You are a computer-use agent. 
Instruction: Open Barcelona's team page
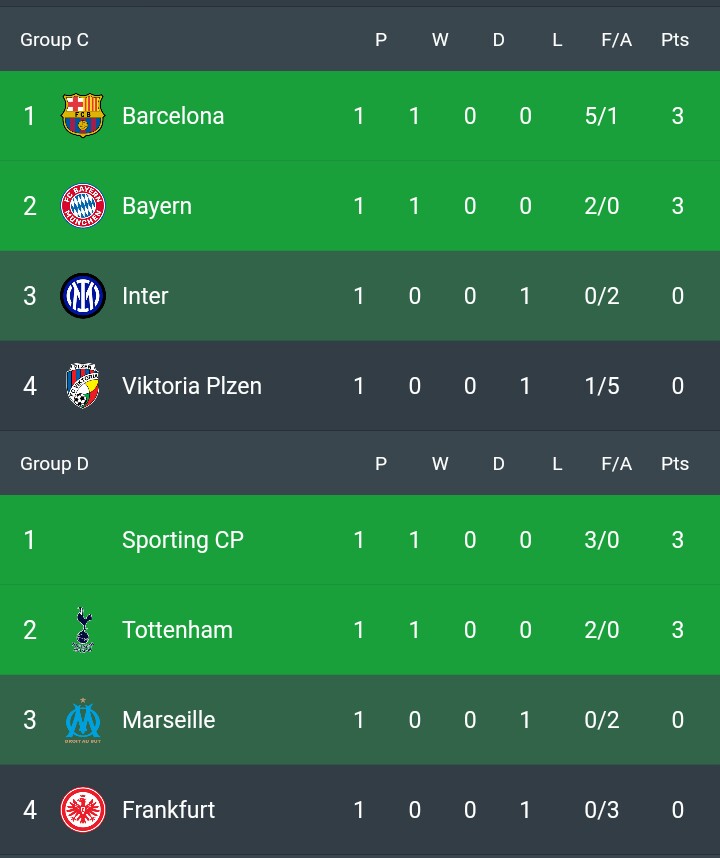(x=173, y=116)
